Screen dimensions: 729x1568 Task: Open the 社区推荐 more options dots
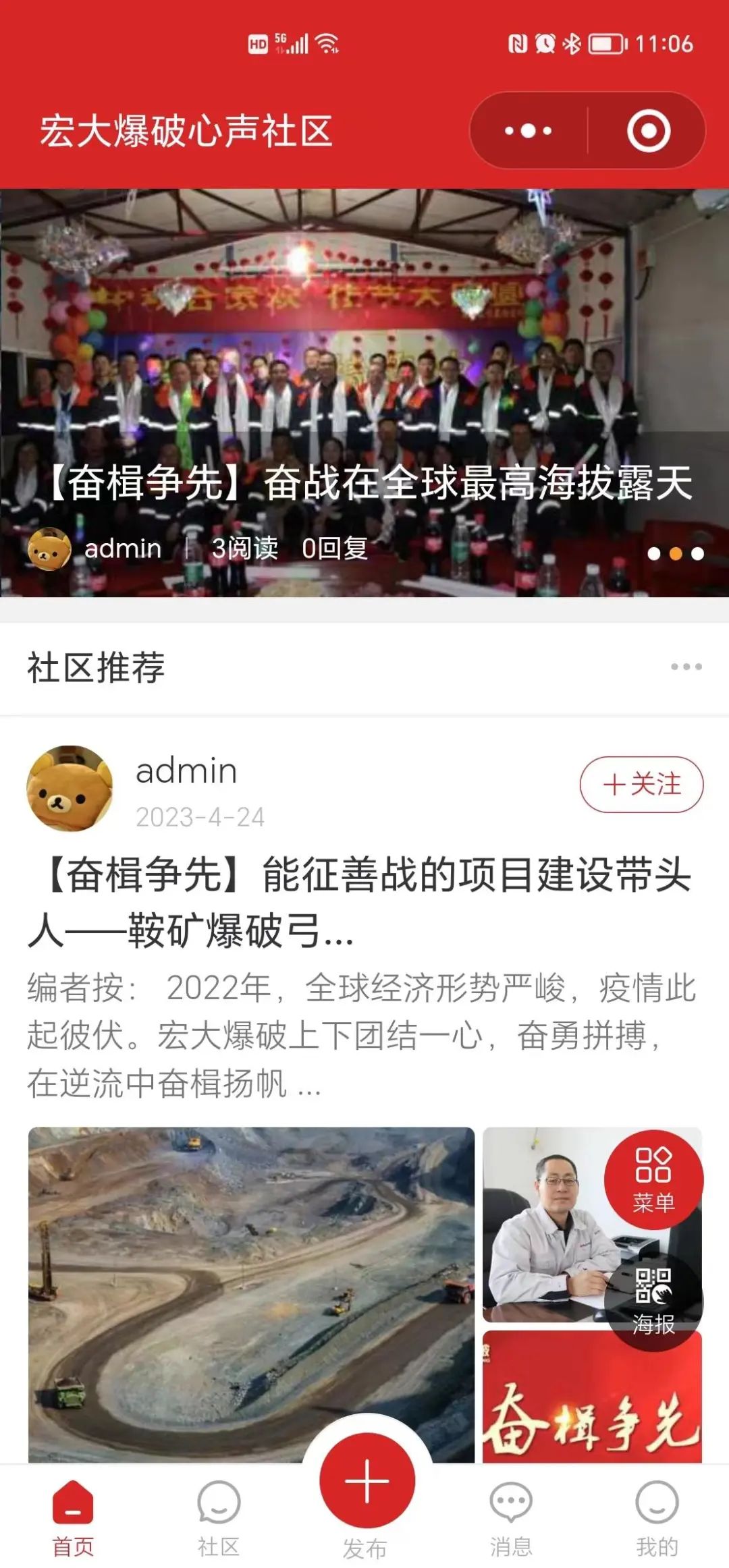686,667
